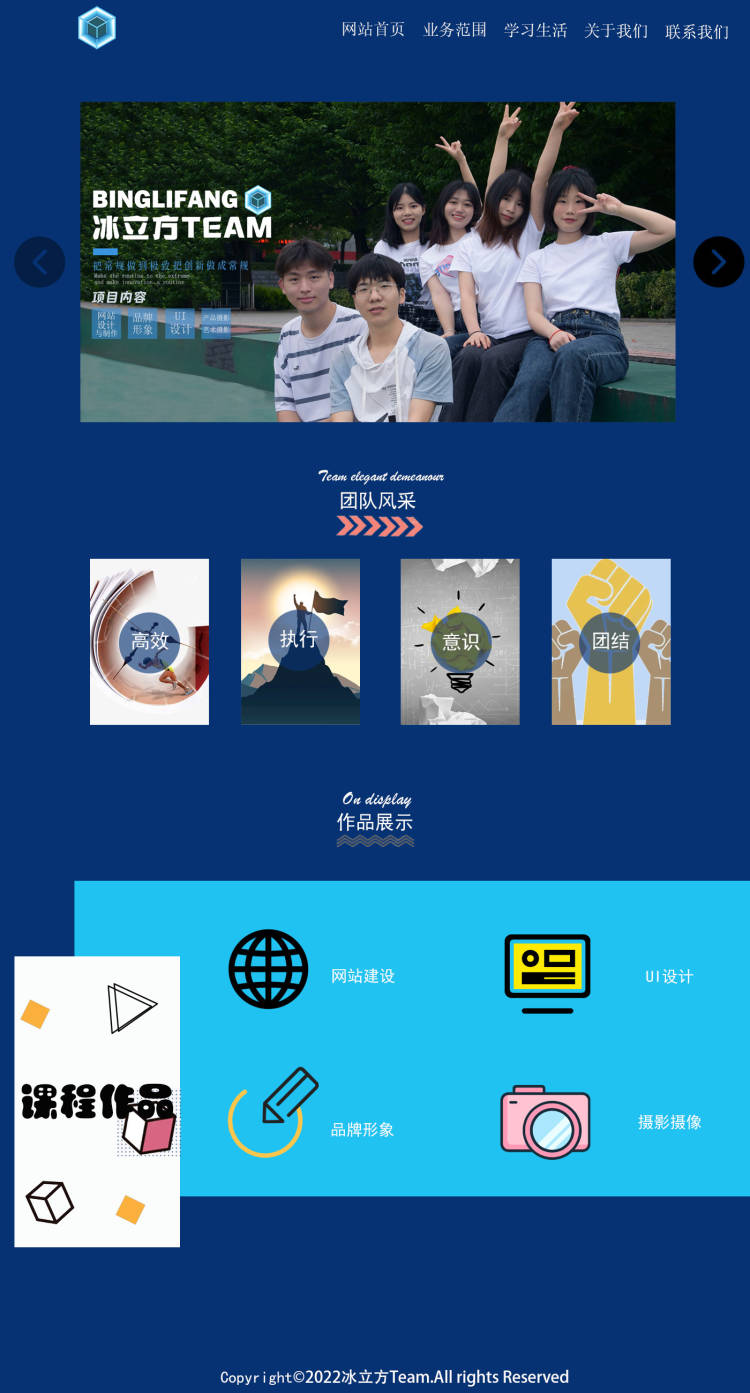View the 摄影摄像 works category

669,1122
